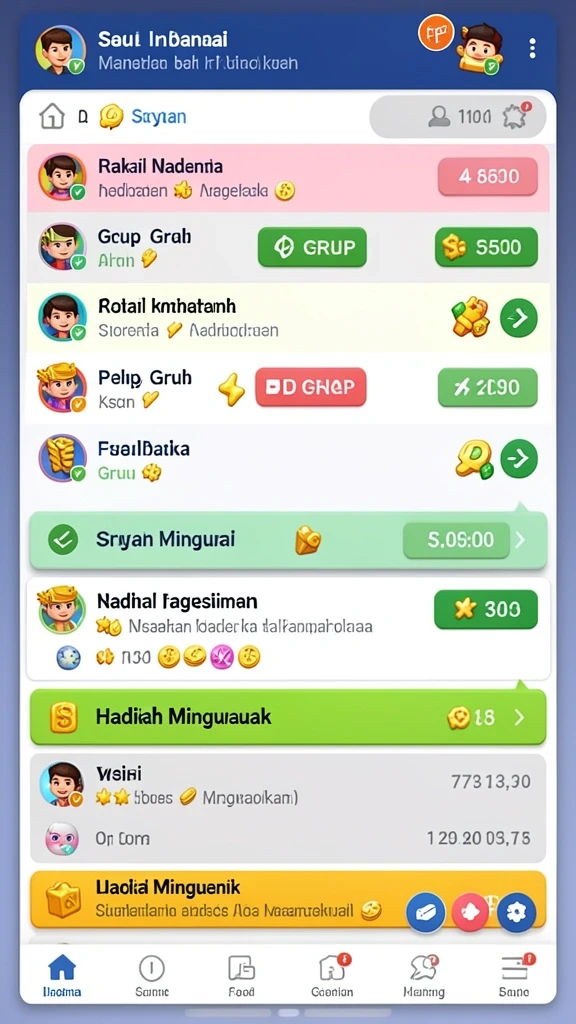
Task: Open the three-dot overflow menu
Action: pos(532,48)
